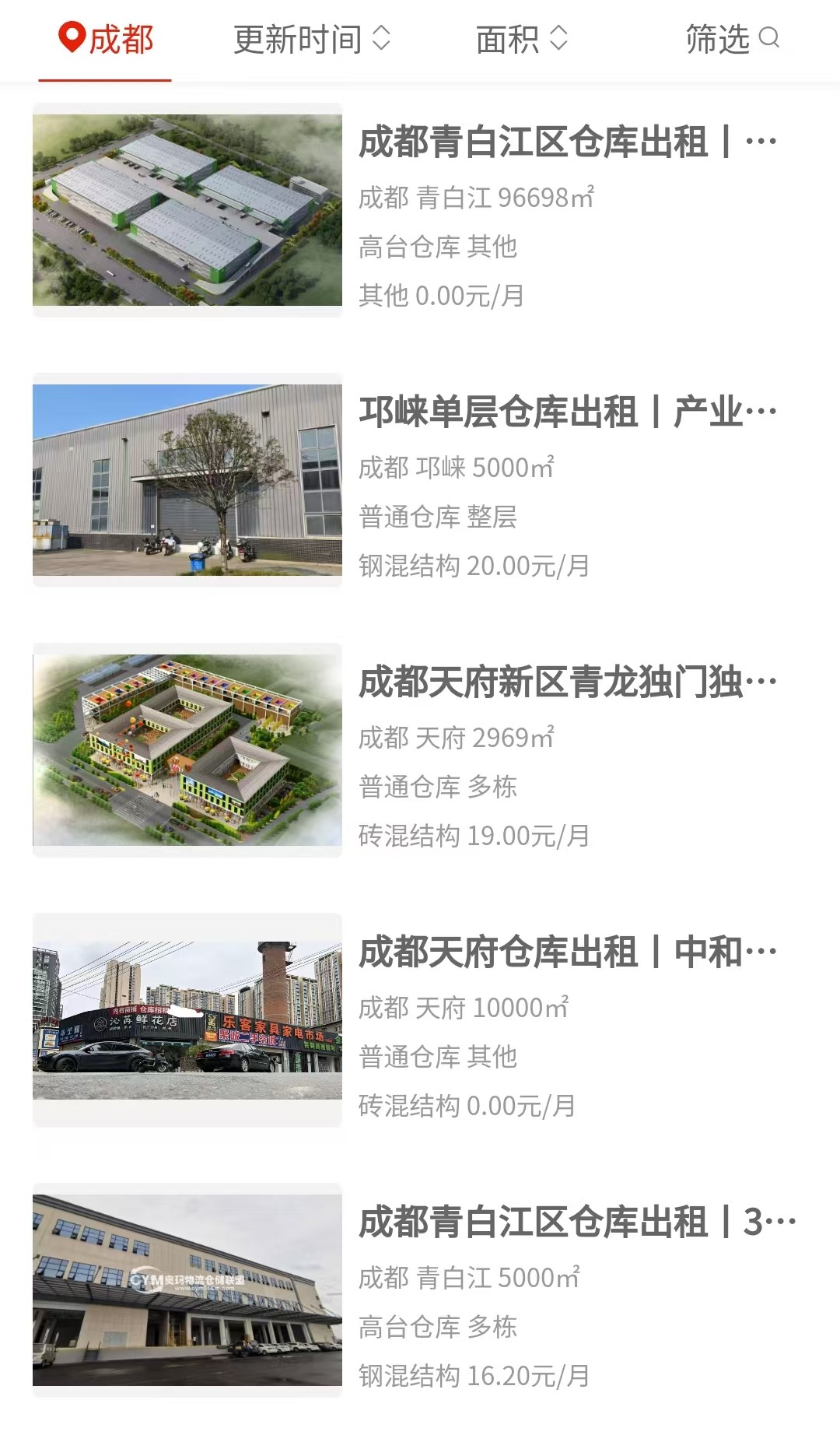This screenshot has height=1442, width=840.
Task: Open the 成都 city selector
Action: [x=106, y=39]
